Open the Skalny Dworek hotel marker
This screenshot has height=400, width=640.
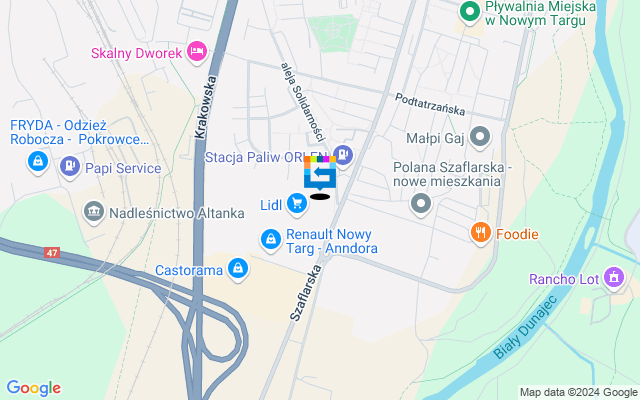click(198, 50)
